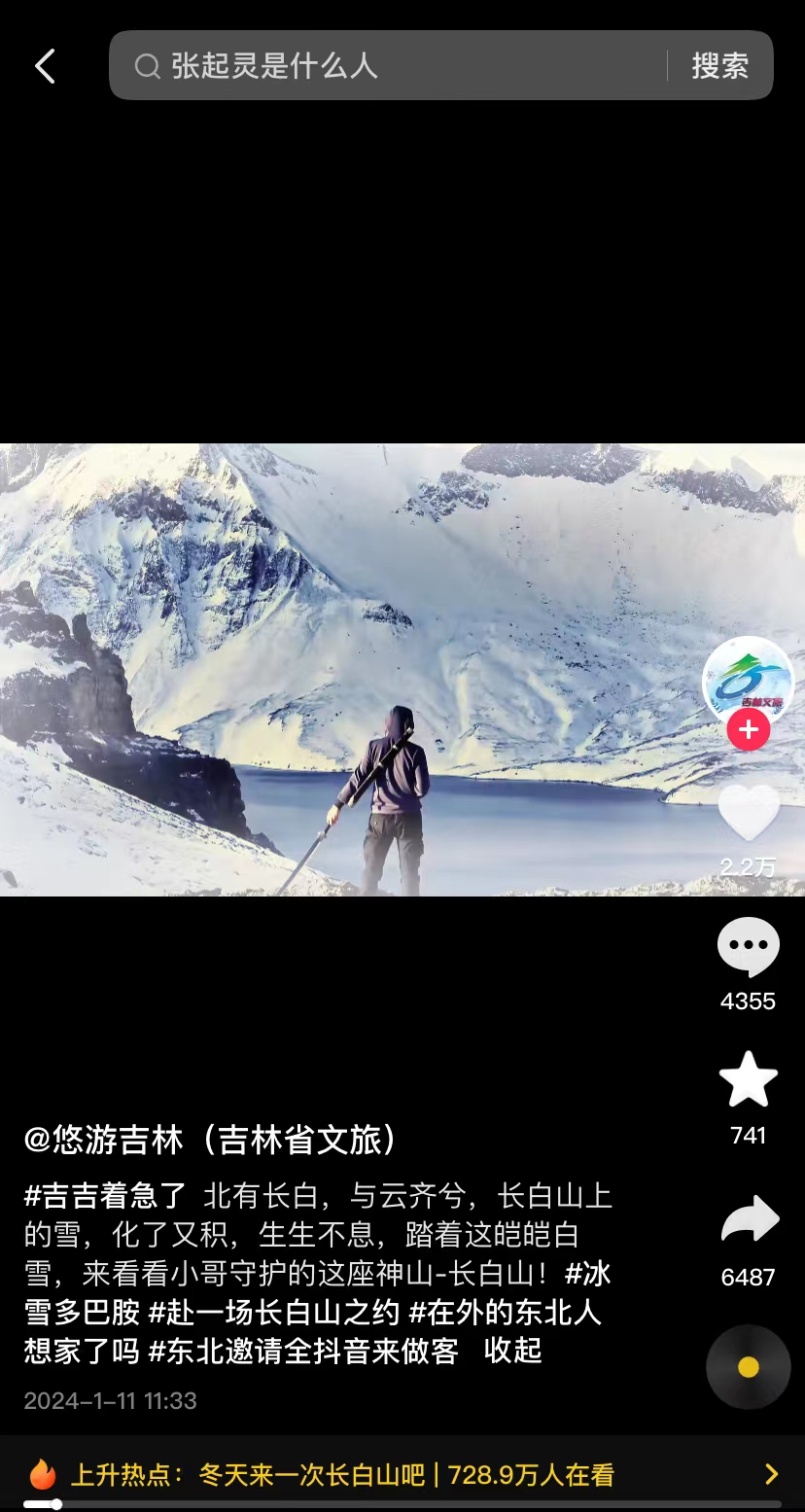Like this video with the heart icon

pos(748,814)
